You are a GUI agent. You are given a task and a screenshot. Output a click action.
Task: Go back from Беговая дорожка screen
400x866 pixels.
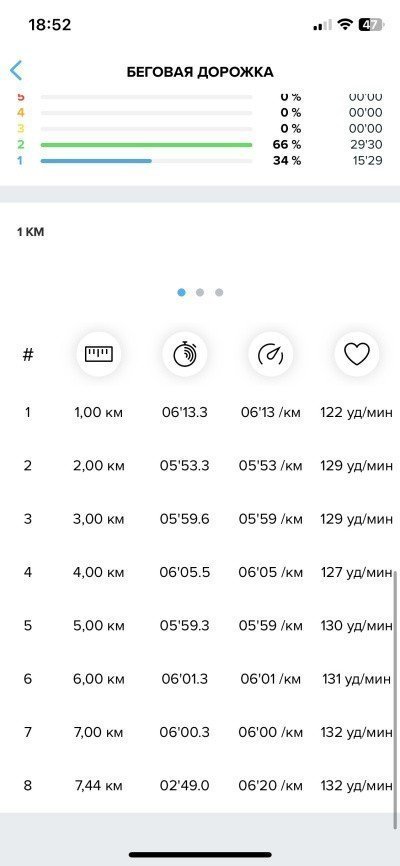click(x=16, y=71)
